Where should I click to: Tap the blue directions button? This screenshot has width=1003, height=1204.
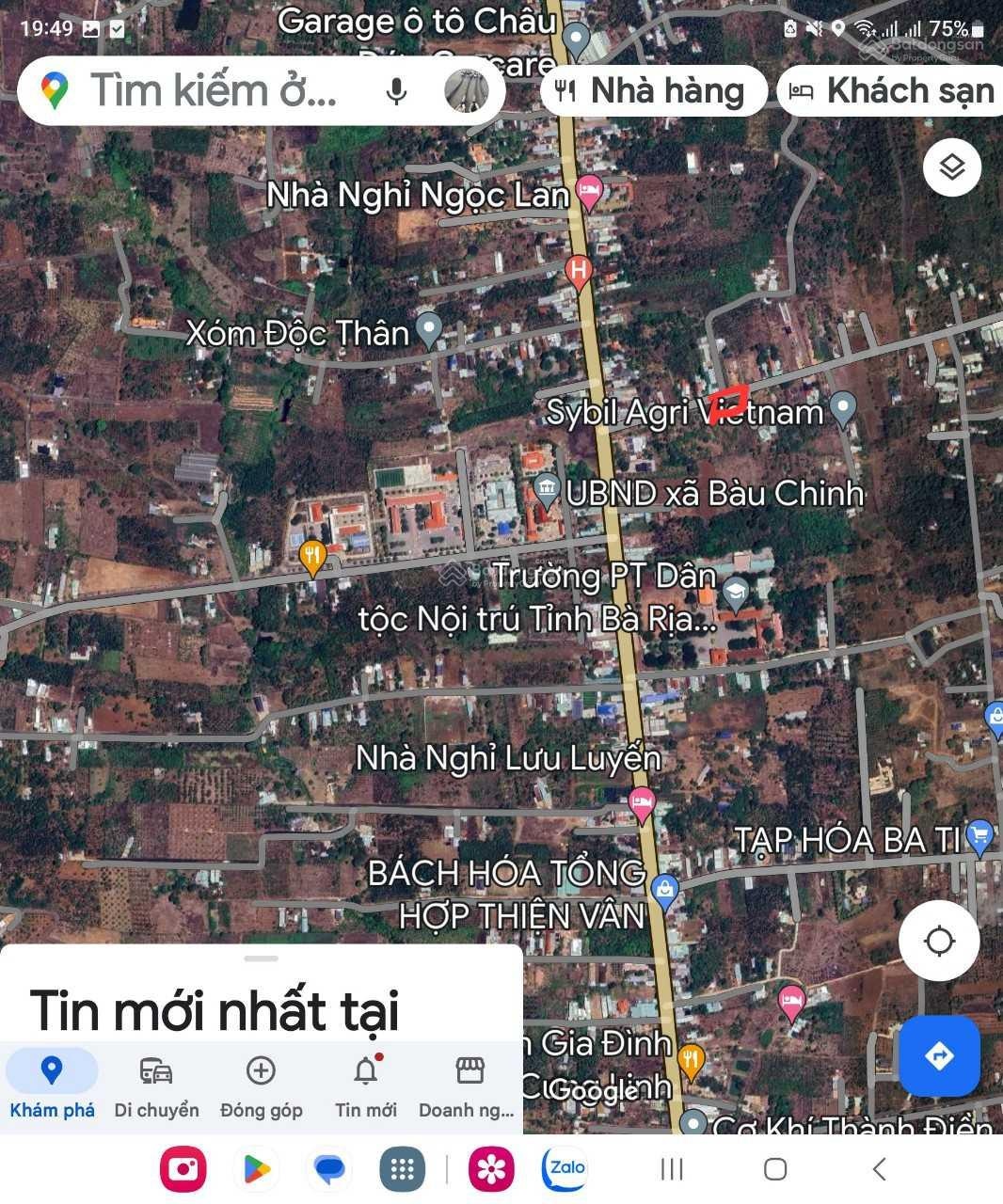click(939, 1056)
